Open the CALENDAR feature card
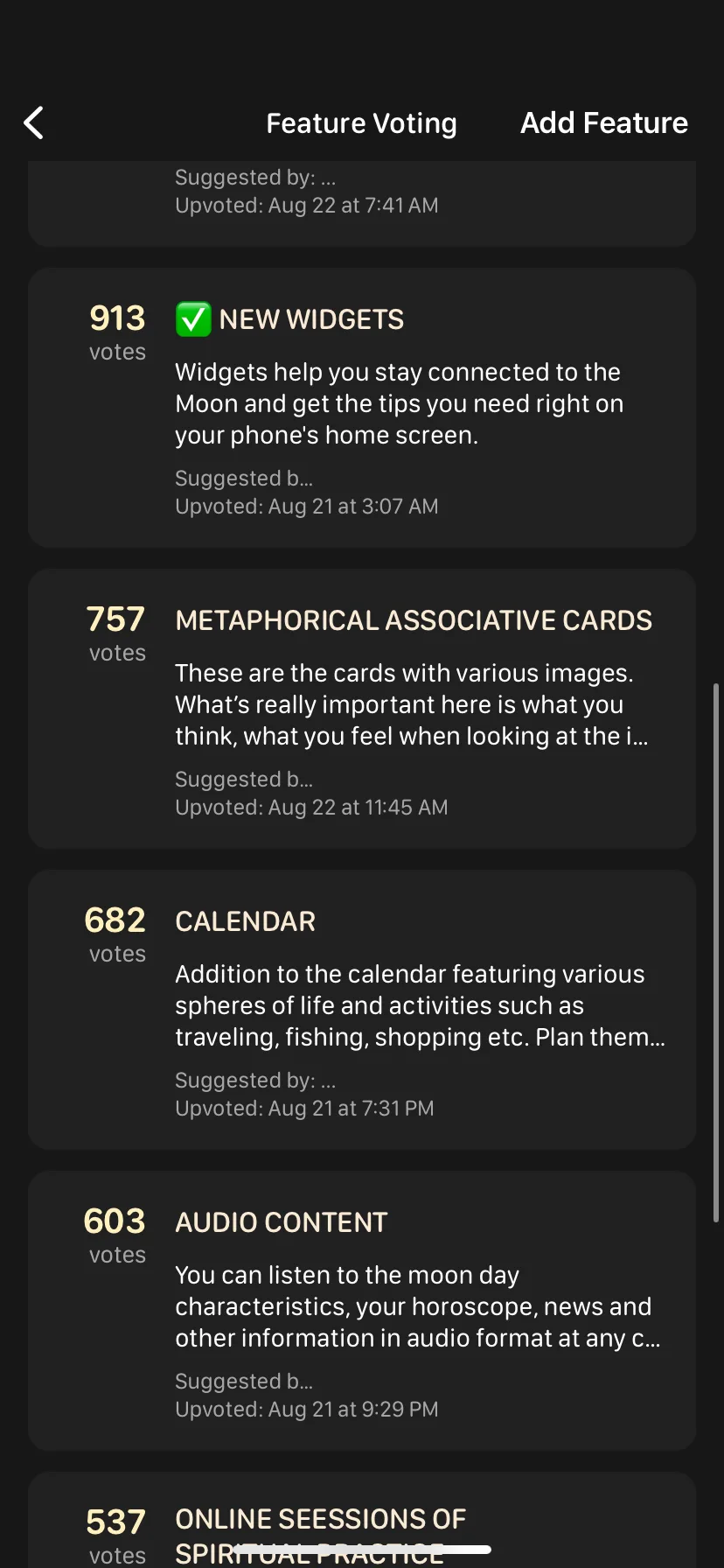The image size is (724, 1568). pyautogui.click(x=362, y=1010)
